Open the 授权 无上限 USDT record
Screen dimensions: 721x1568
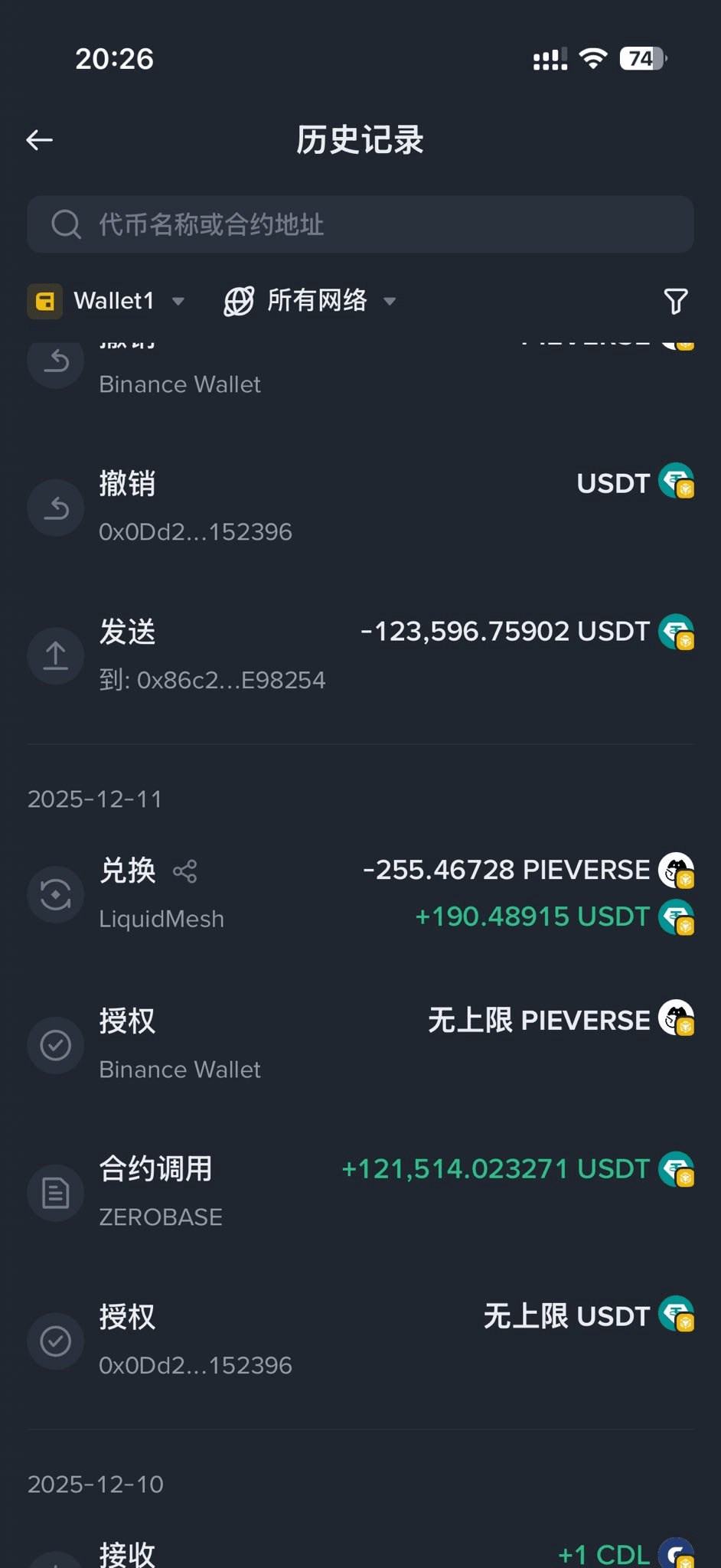coord(360,1340)
